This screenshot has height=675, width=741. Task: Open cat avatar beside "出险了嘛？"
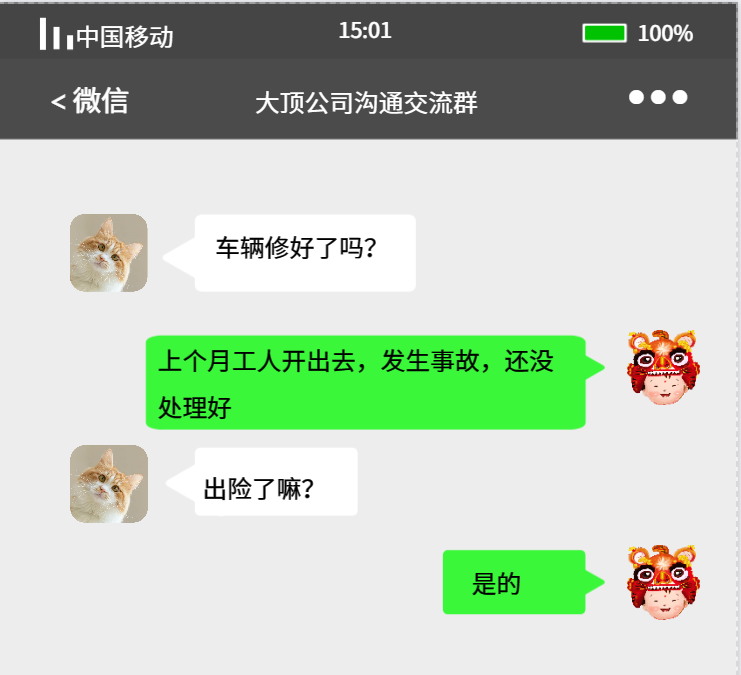[x=109, y=484]
